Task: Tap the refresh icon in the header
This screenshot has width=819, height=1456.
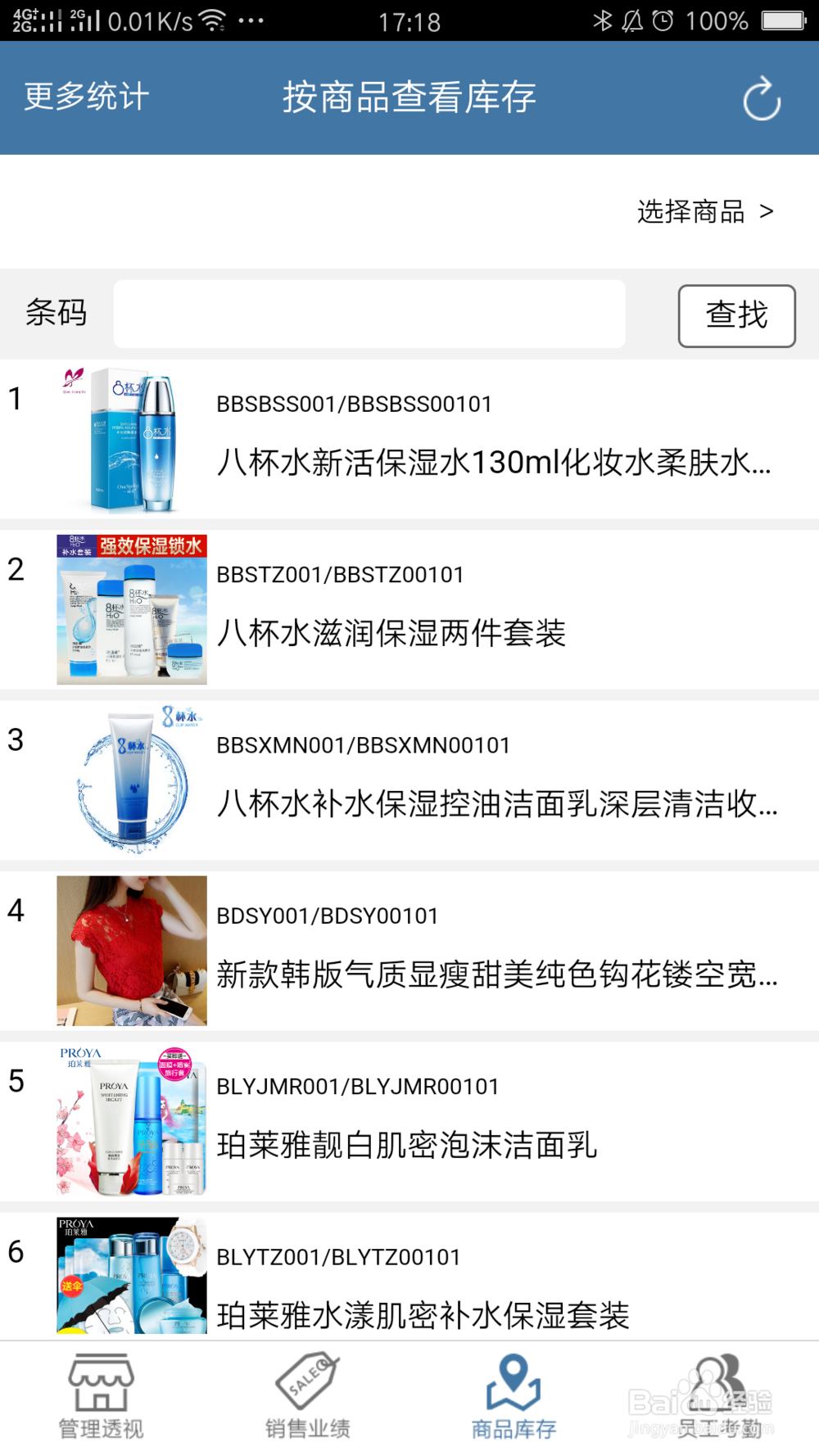Action: coord(761,98)
